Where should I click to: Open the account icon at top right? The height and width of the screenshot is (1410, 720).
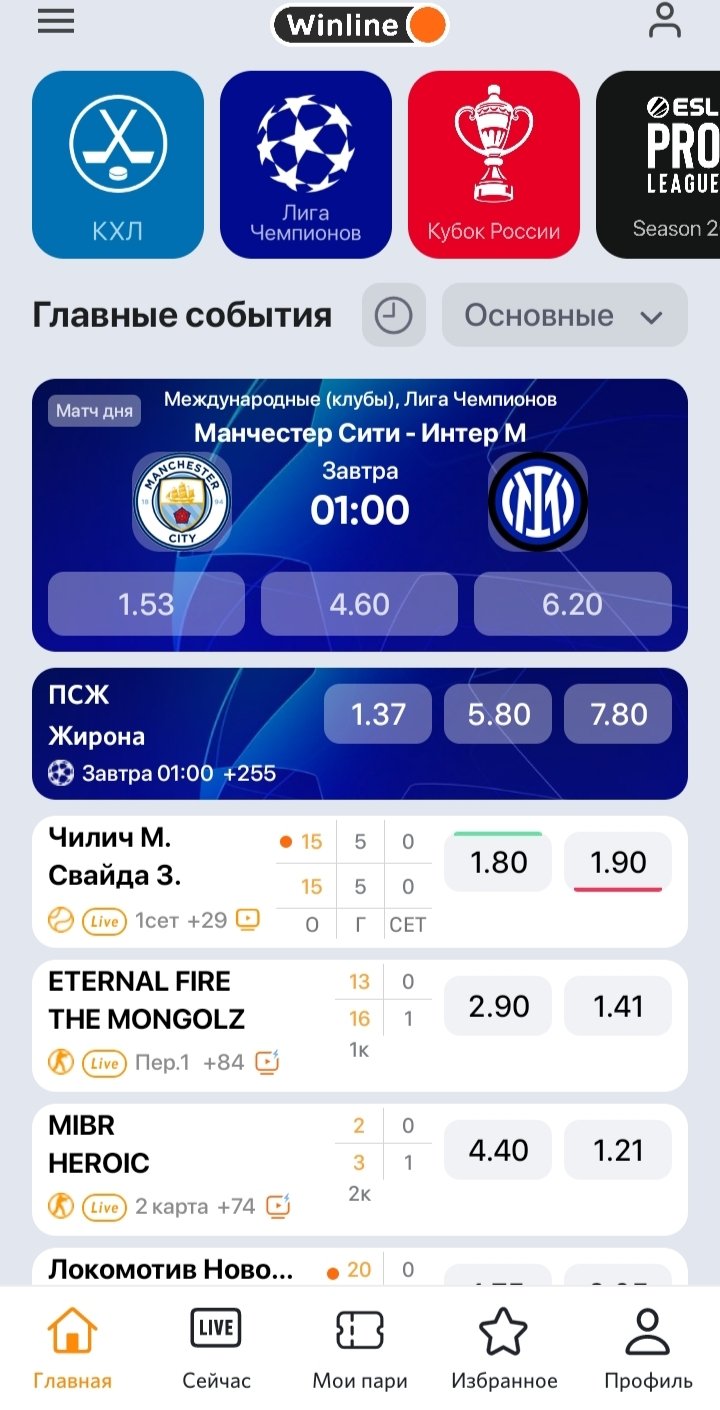(x=664, y=20)
